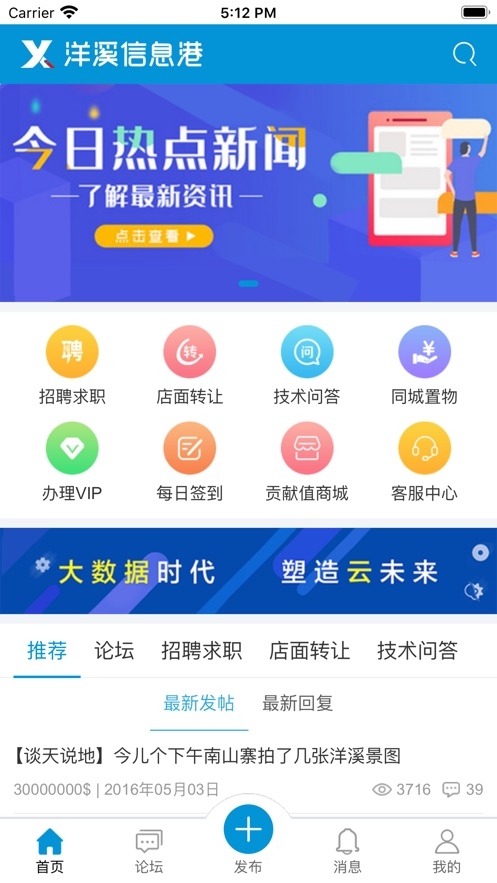Go to 我的 profile tab
497x883 pixels.
(446, 850)
